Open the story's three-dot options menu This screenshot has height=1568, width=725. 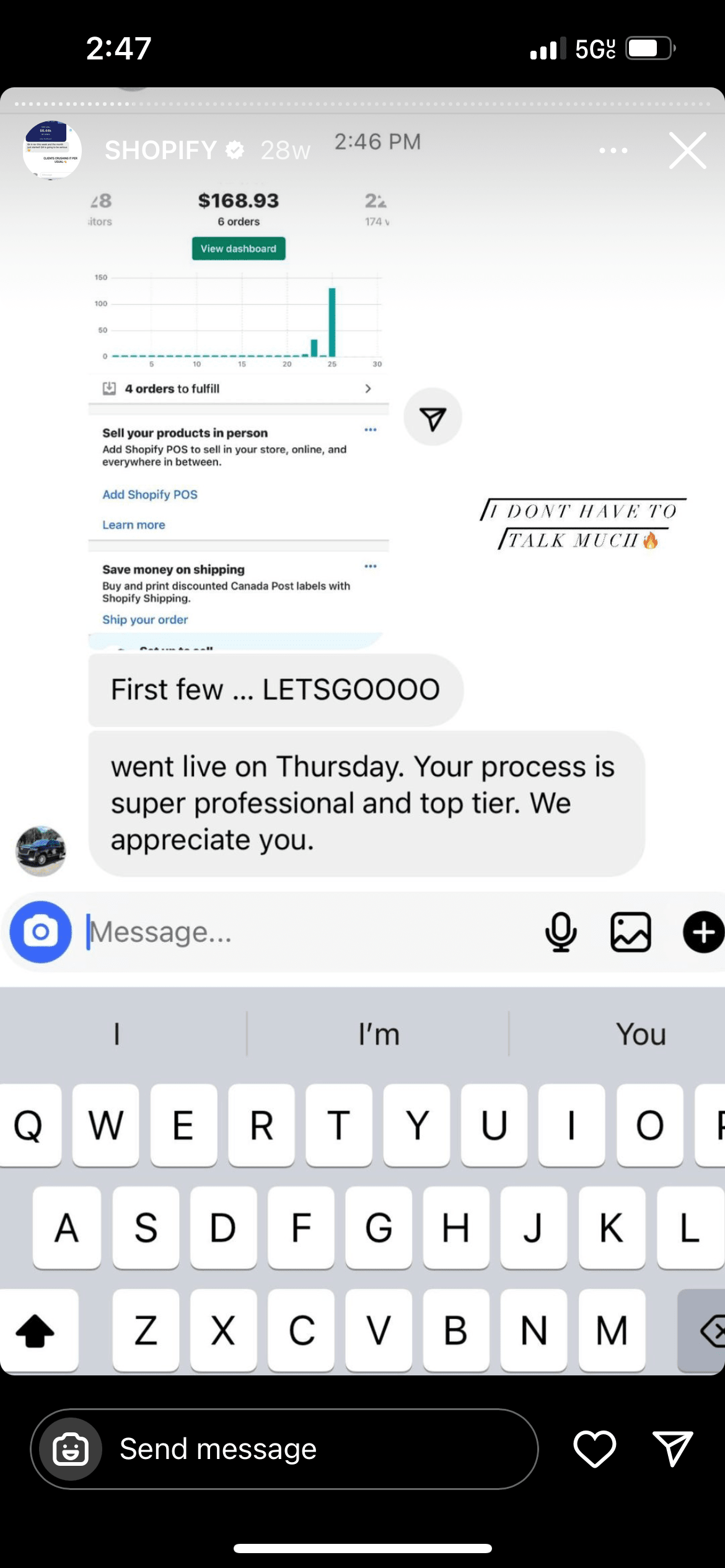point(613,150)
